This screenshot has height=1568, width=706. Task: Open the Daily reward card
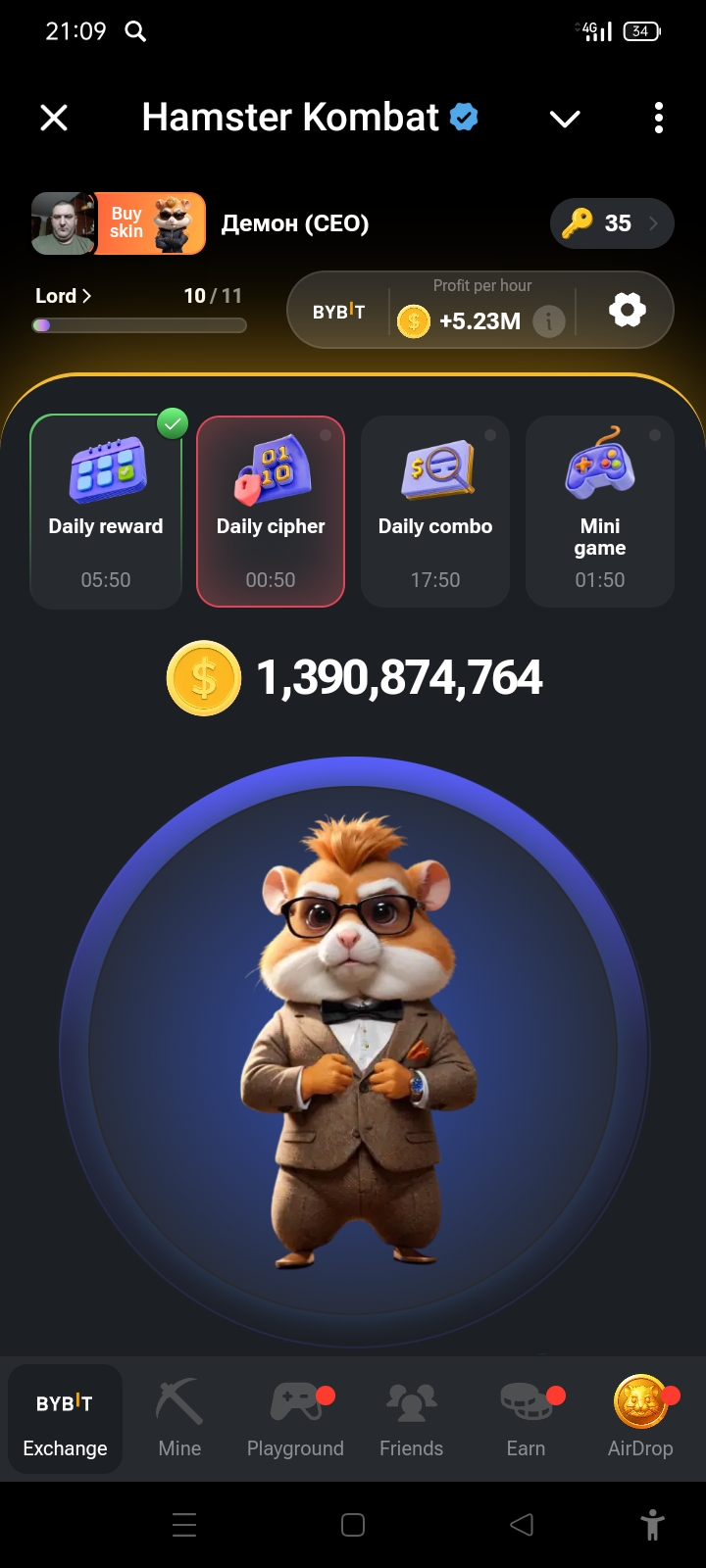click(106, 512)
